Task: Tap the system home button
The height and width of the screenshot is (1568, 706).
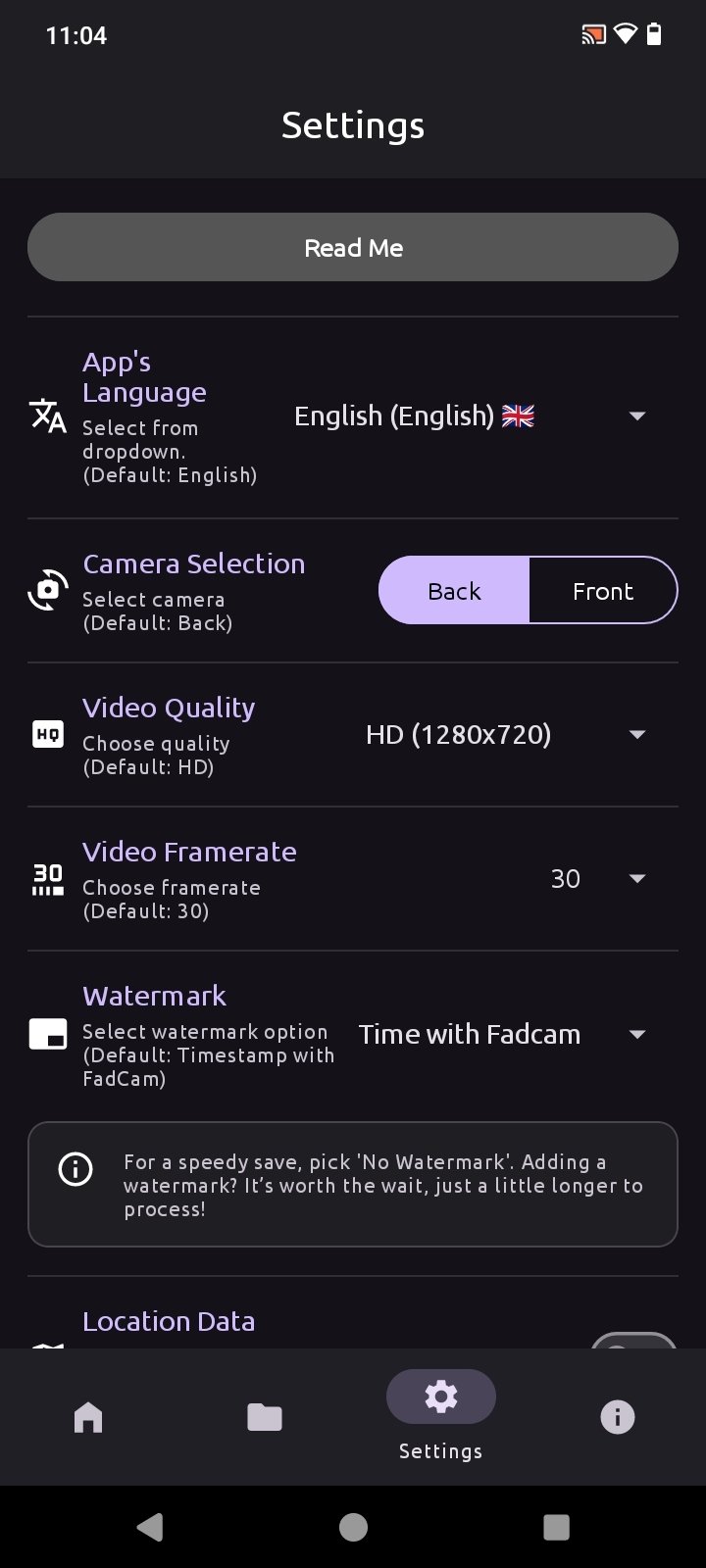Action: [x=353, y=1527]
